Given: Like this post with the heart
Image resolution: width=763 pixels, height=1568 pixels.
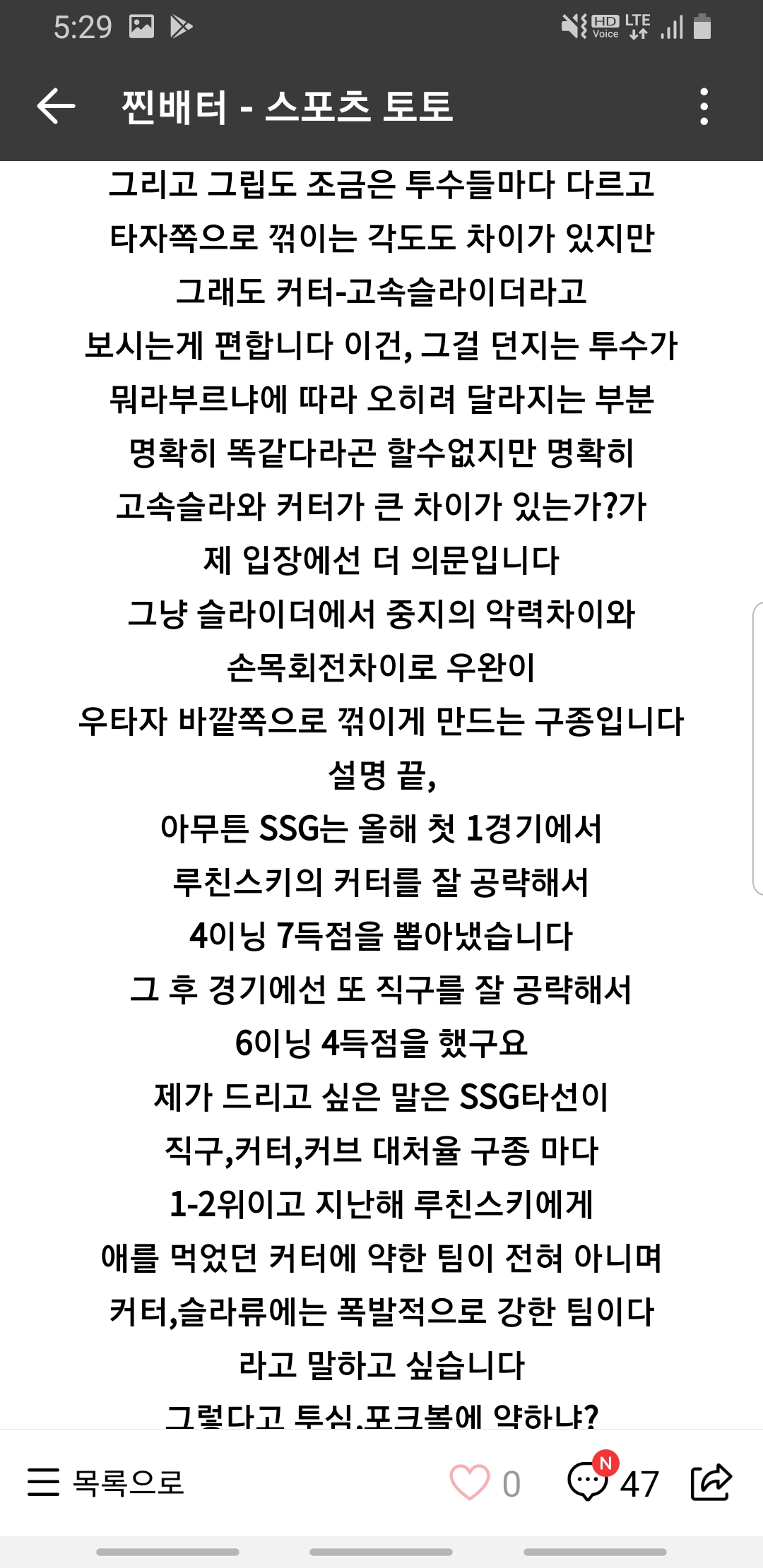Looking at the screenshot, I should pyautogui.click(x=470, y=1483).
